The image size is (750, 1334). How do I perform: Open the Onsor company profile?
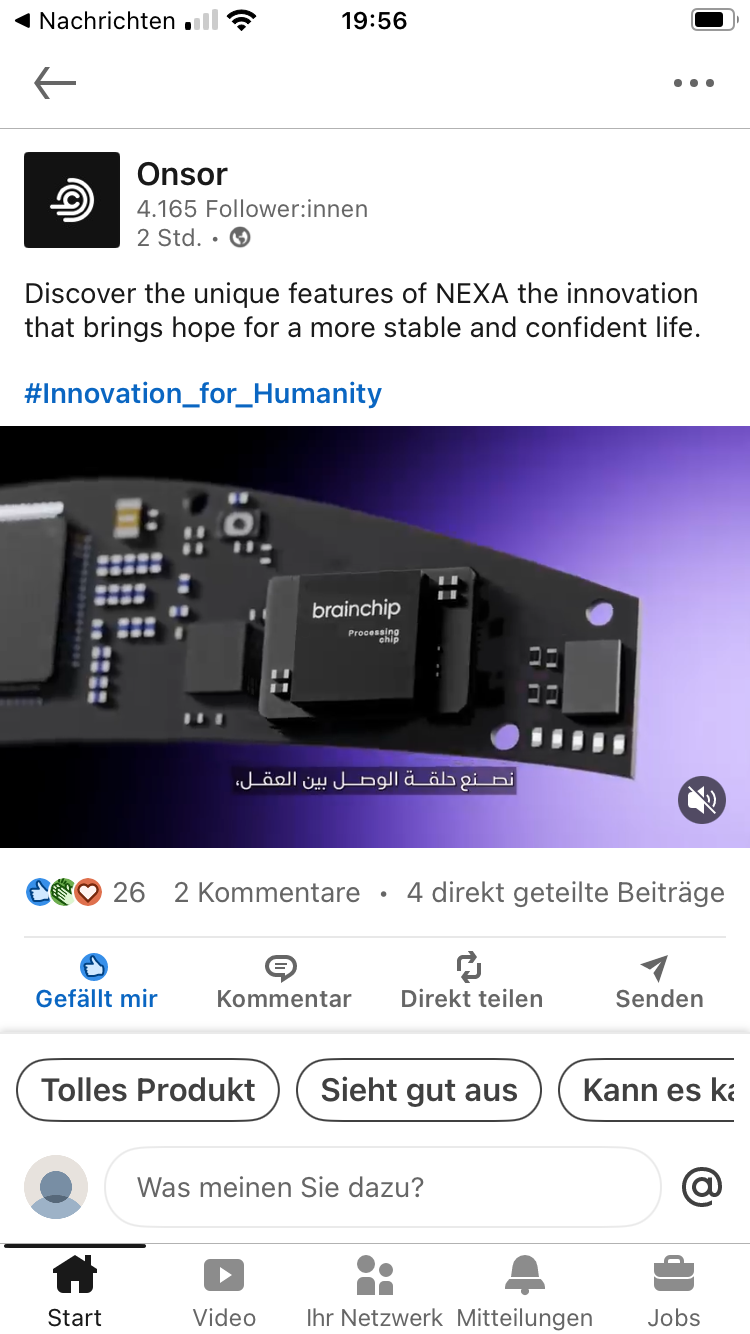182,174
